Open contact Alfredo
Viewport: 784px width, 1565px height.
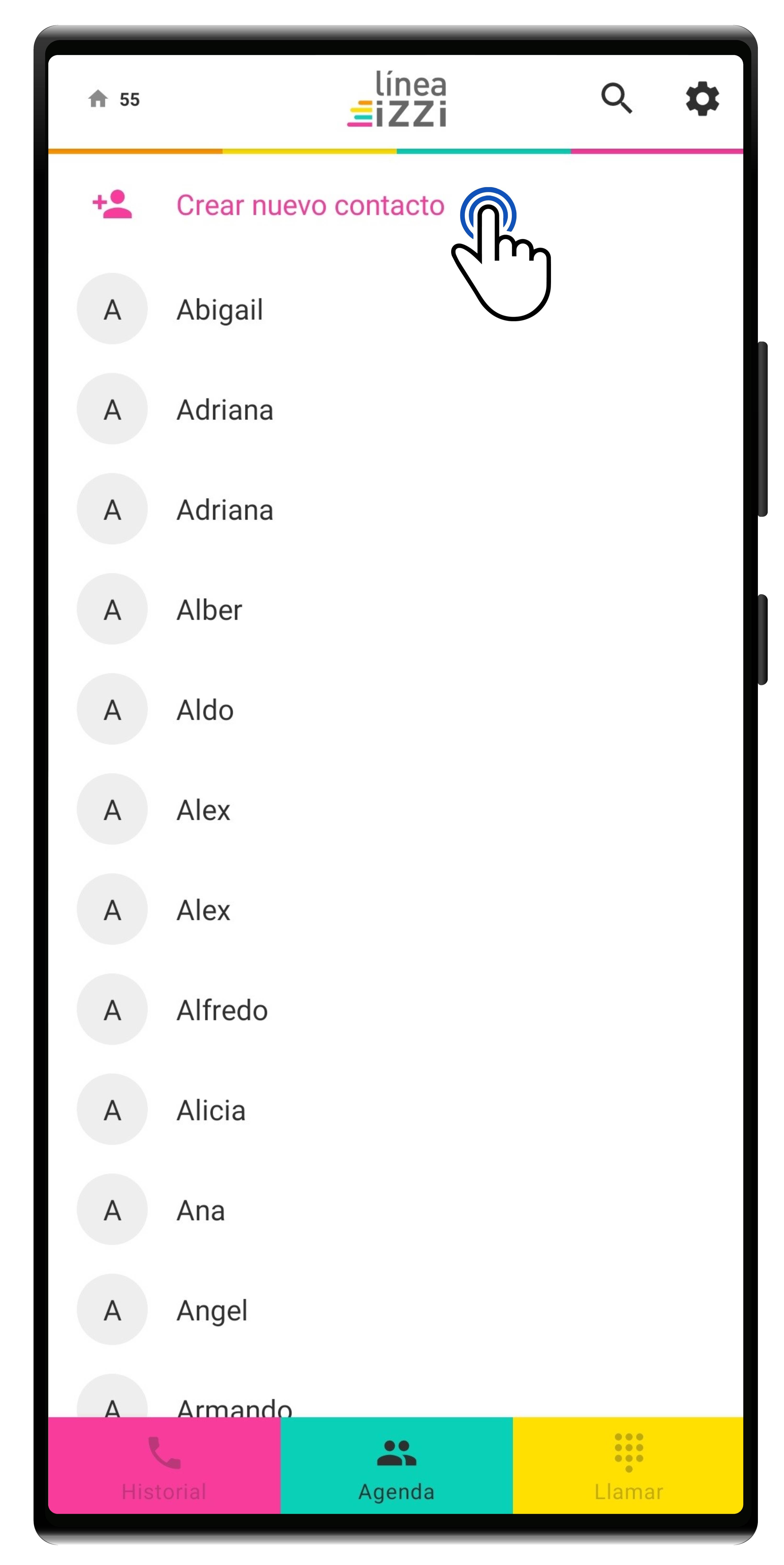(x=222, y=1010)
